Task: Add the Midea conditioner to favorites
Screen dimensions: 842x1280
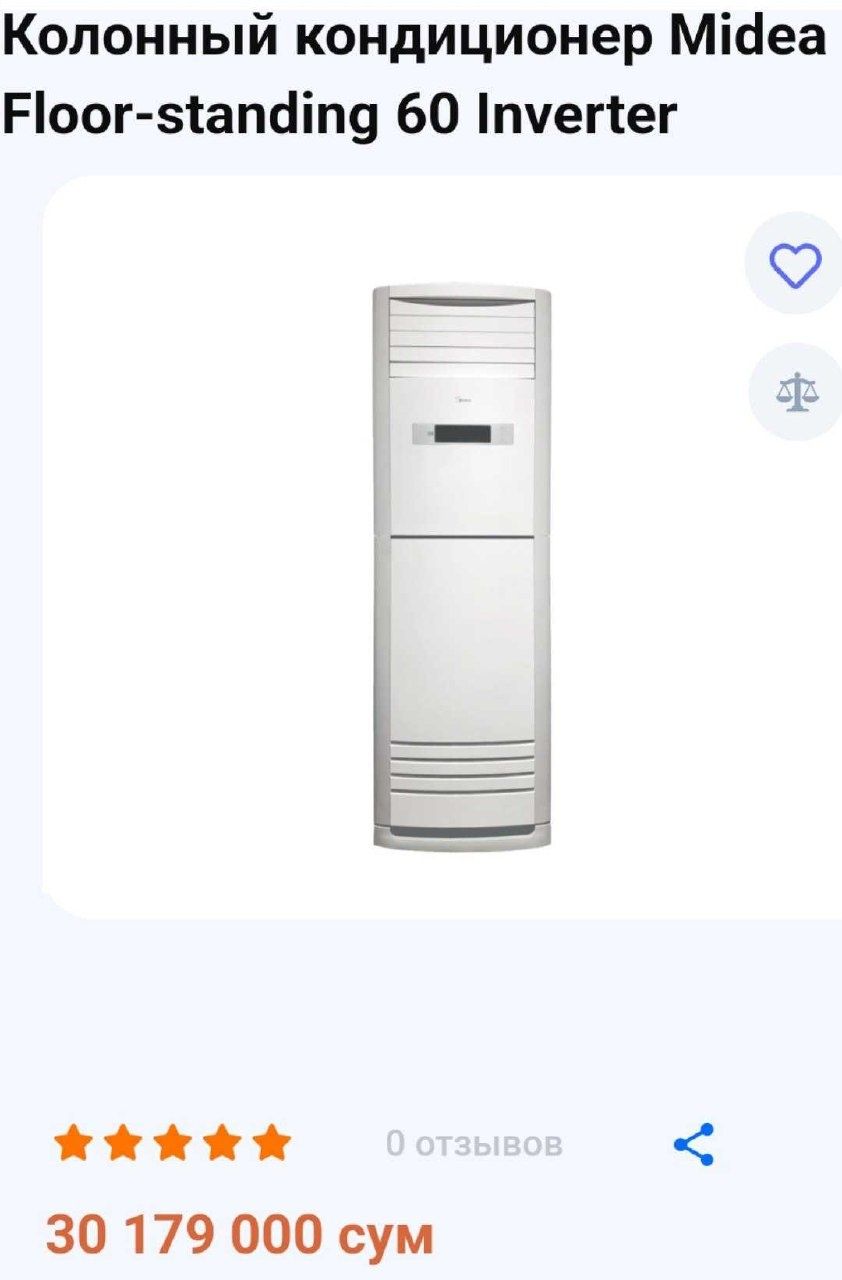Action: (x=795, y=264)
